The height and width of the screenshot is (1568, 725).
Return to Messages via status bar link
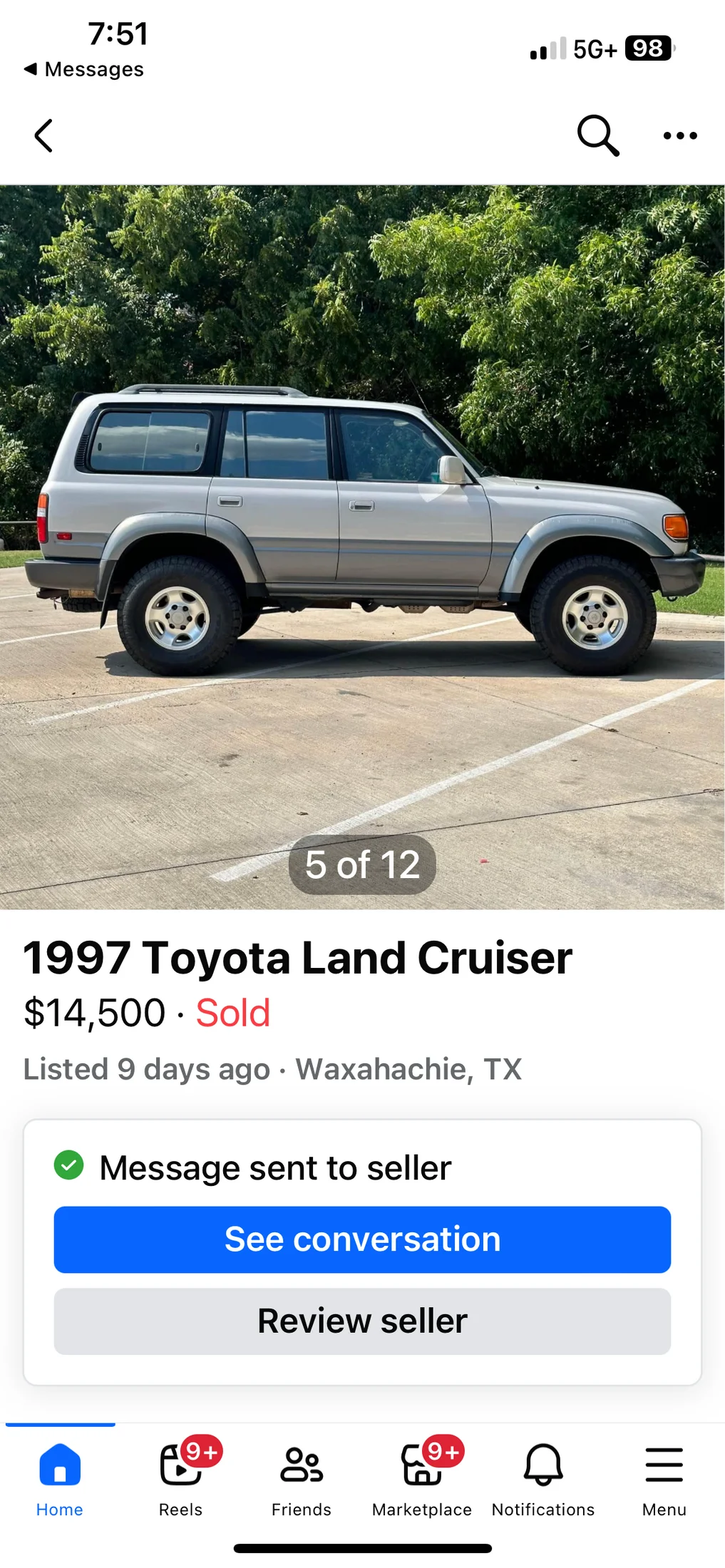click(84, 69)
